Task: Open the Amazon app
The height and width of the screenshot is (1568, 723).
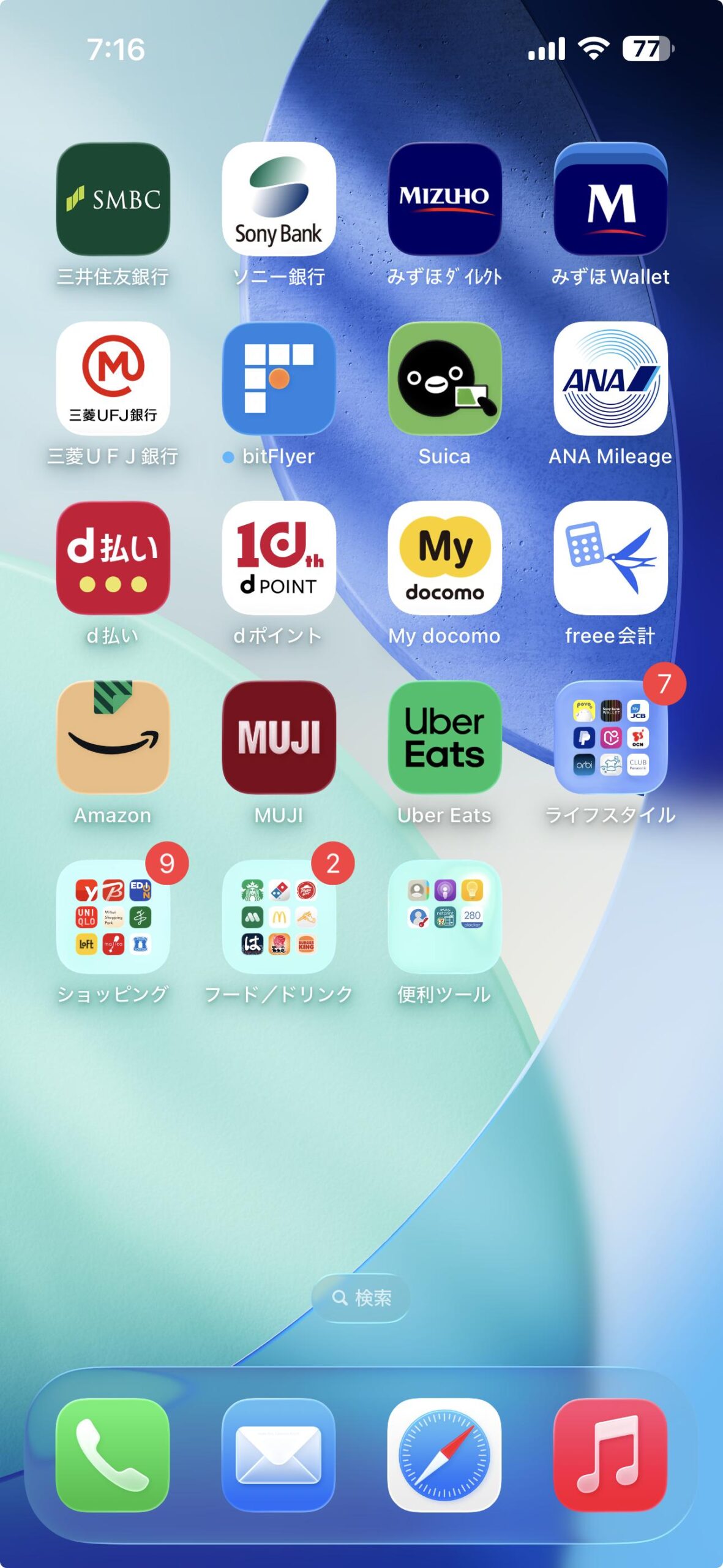Action: (x=113, y=737)
